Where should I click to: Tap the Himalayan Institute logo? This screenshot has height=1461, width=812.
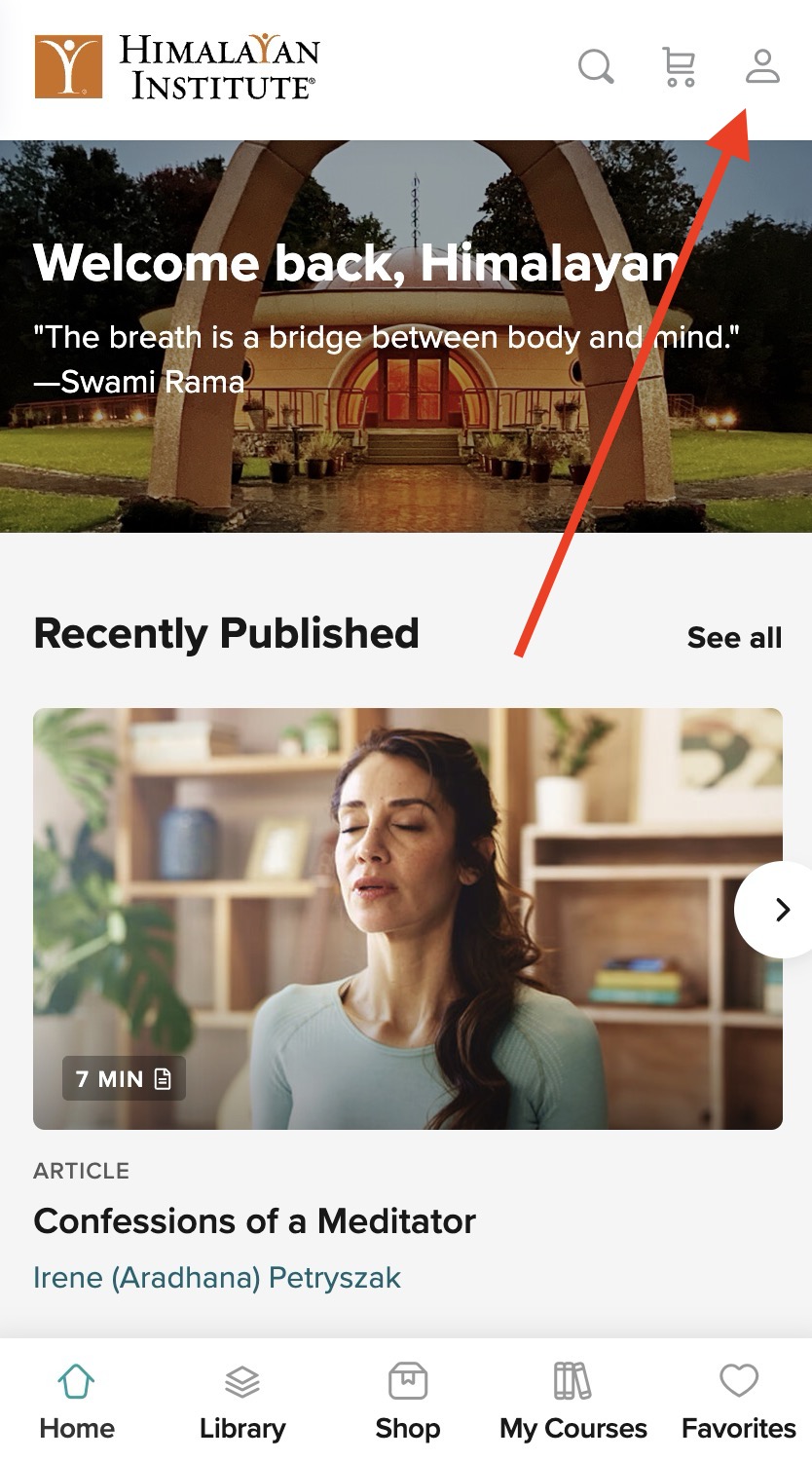pyautogui.click(x=176, y=67)
